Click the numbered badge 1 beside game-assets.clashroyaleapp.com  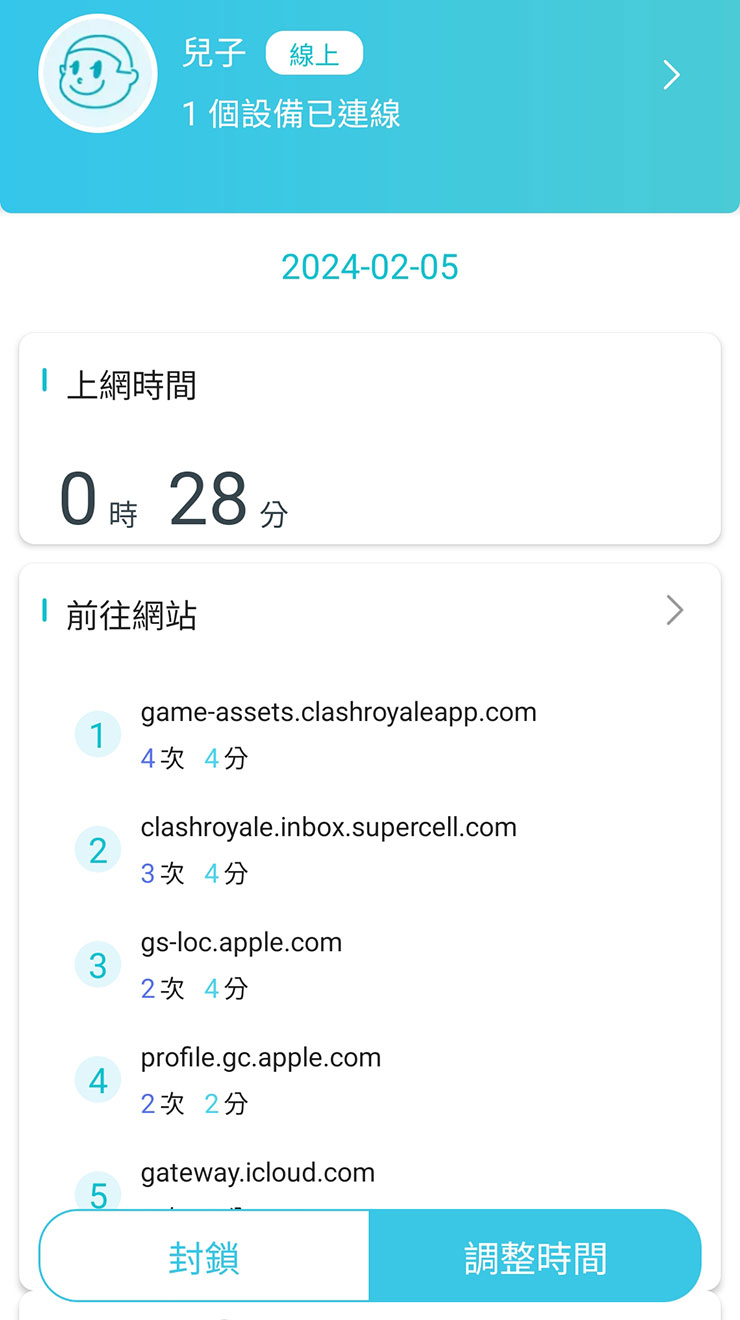(98, 734)
